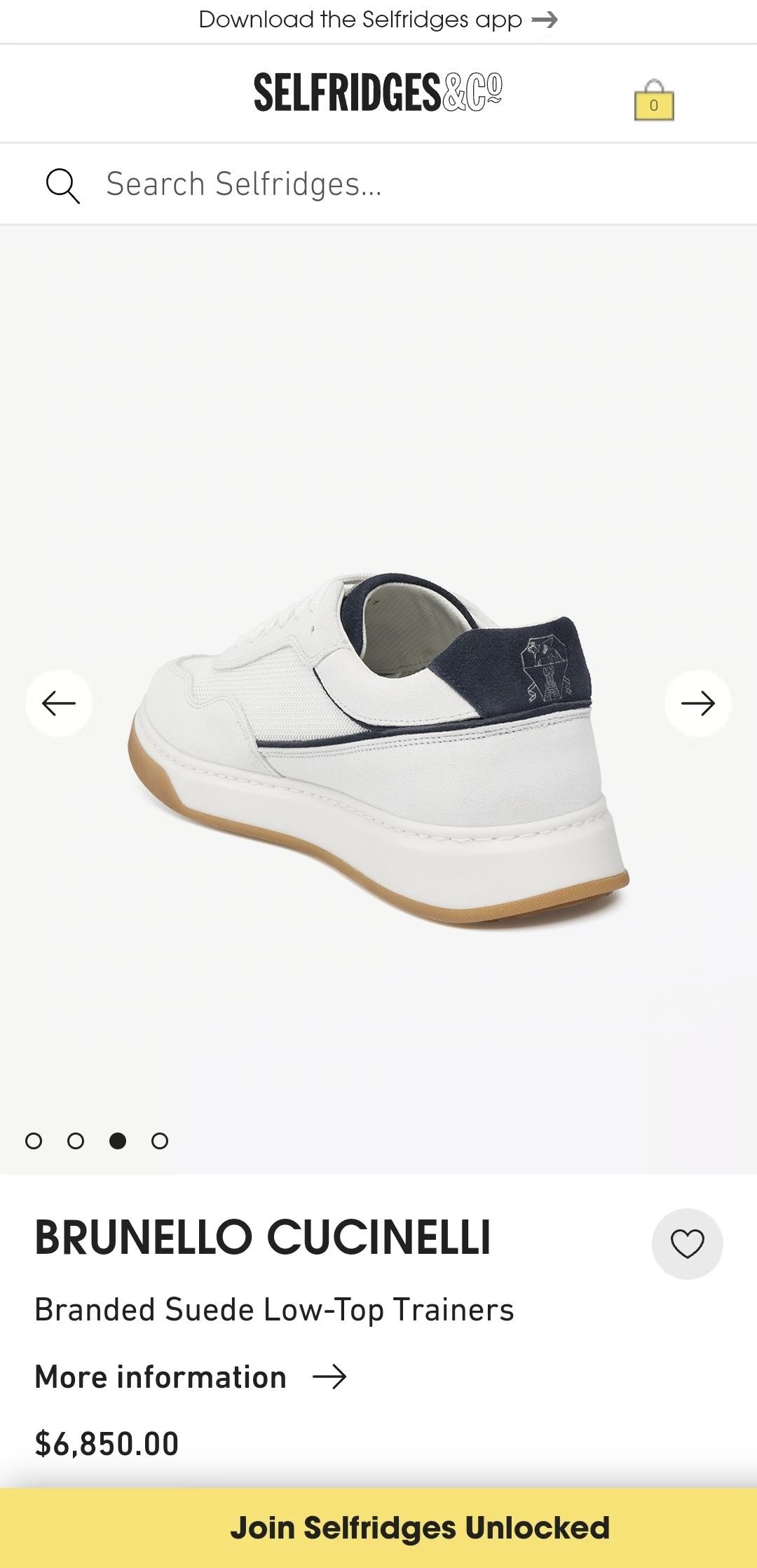Show the next product image
The width and height of the screenshot is (757, 1568).
click(x=697, y=703)
